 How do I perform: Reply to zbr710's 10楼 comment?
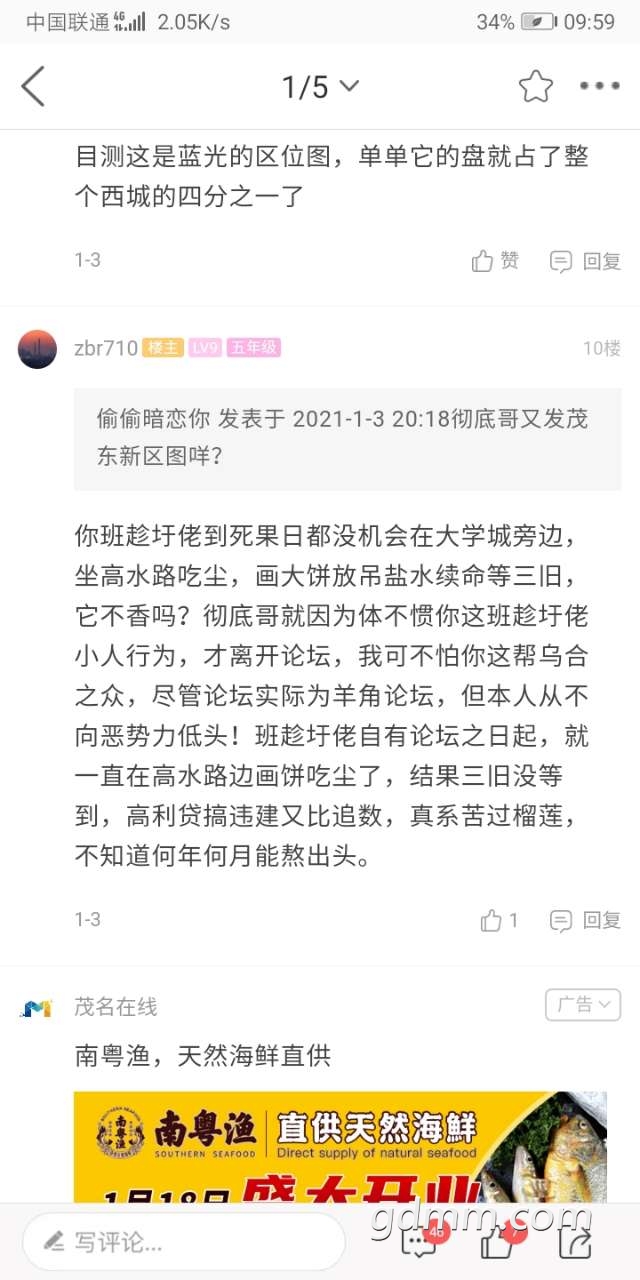click(586, 920)
